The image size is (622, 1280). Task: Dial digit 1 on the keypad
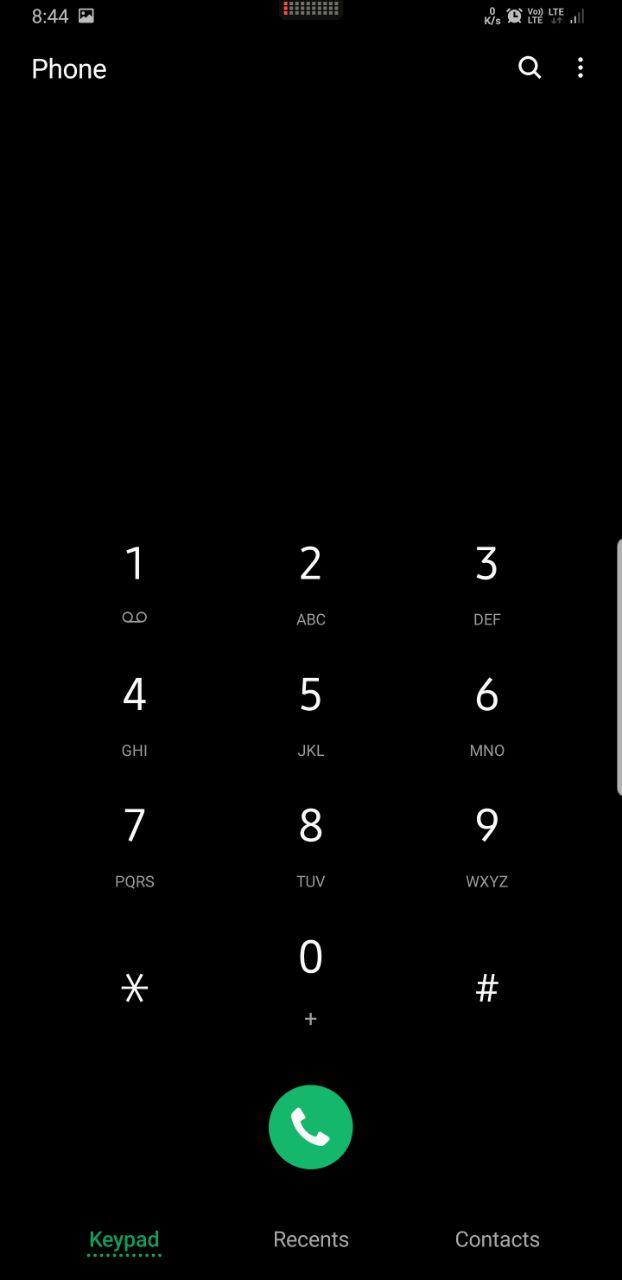click(134, 582)
